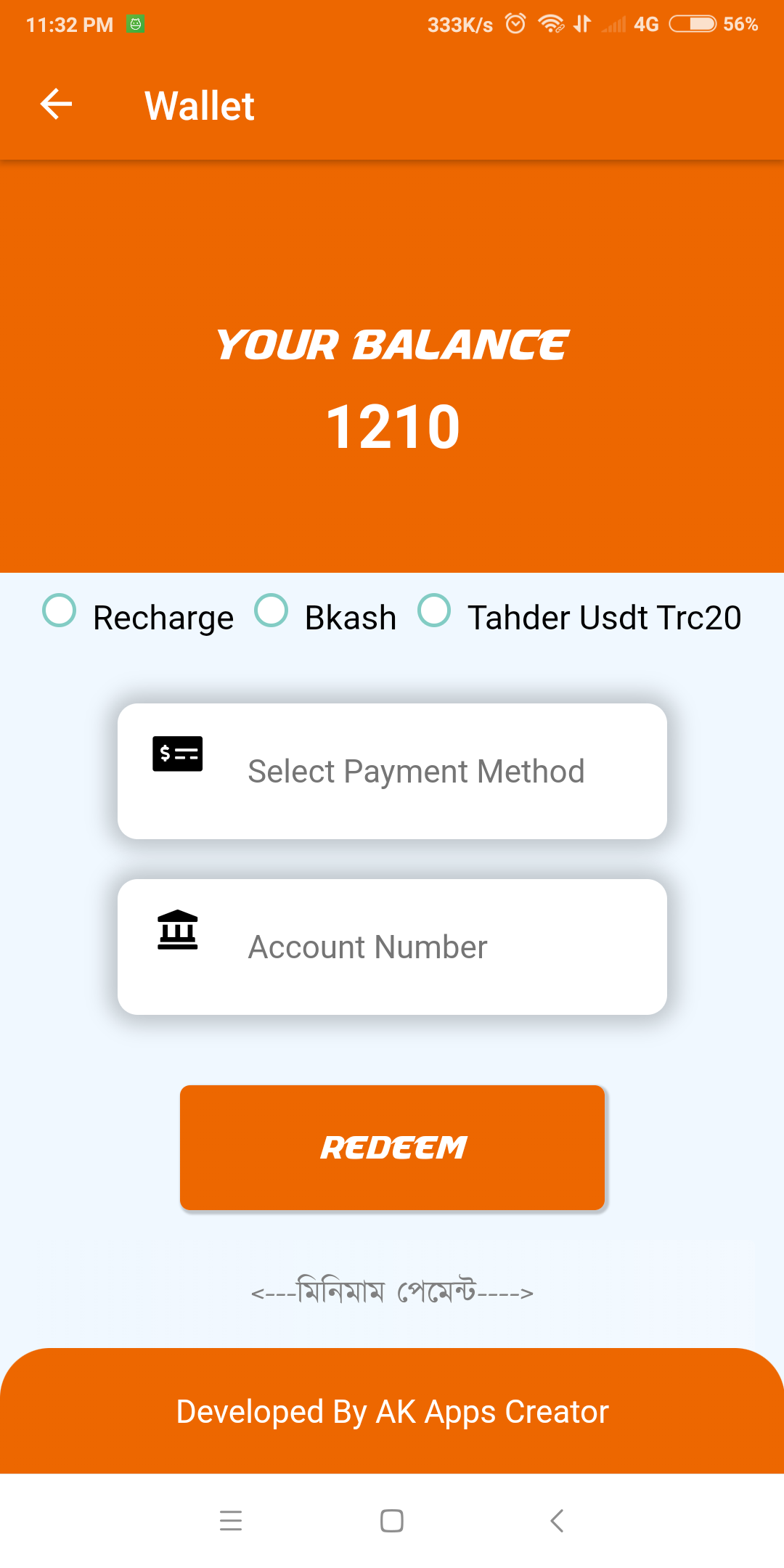Screen dimensions: 784x1568
Task: Go back using the app bar arrow
Action: click(56, 105)
